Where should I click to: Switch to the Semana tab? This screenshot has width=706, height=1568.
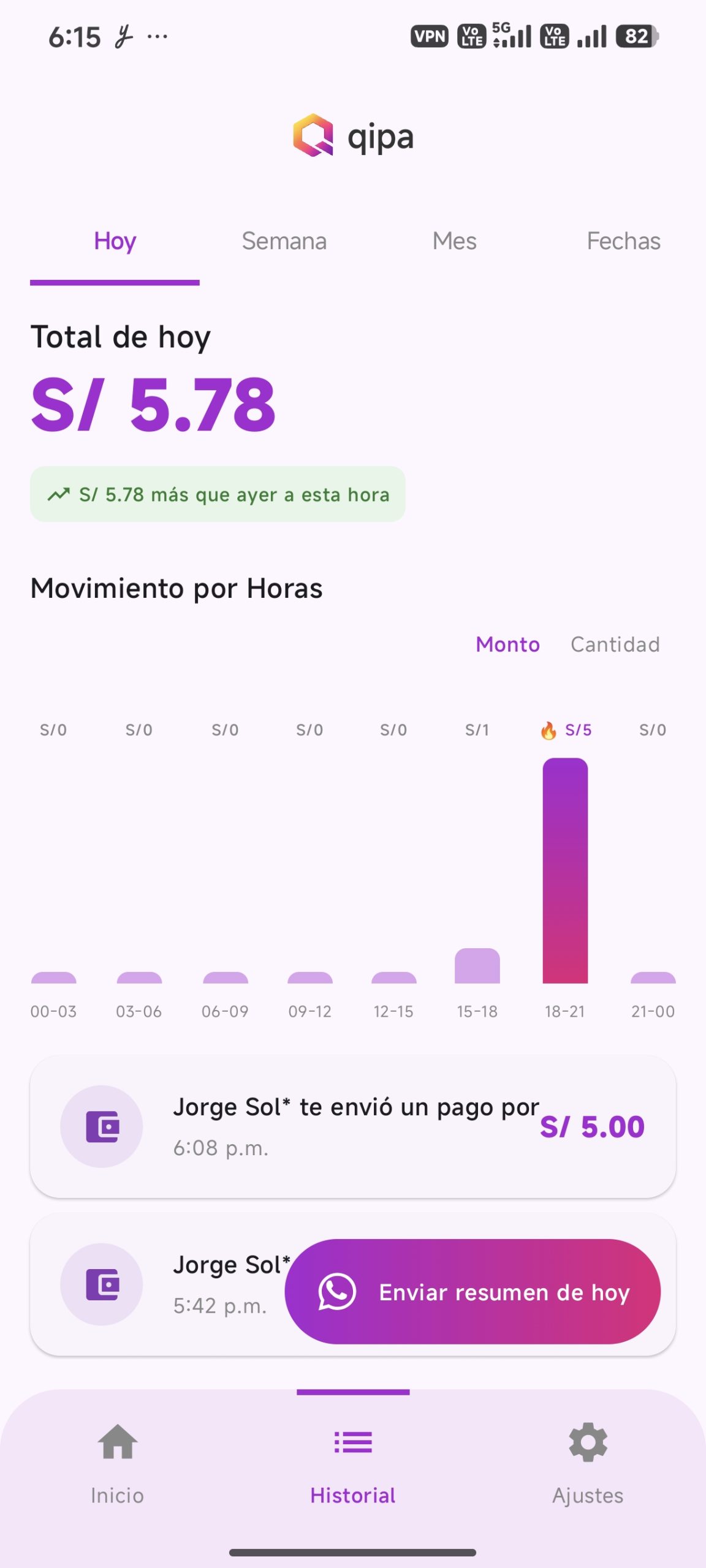pos(284,241)
